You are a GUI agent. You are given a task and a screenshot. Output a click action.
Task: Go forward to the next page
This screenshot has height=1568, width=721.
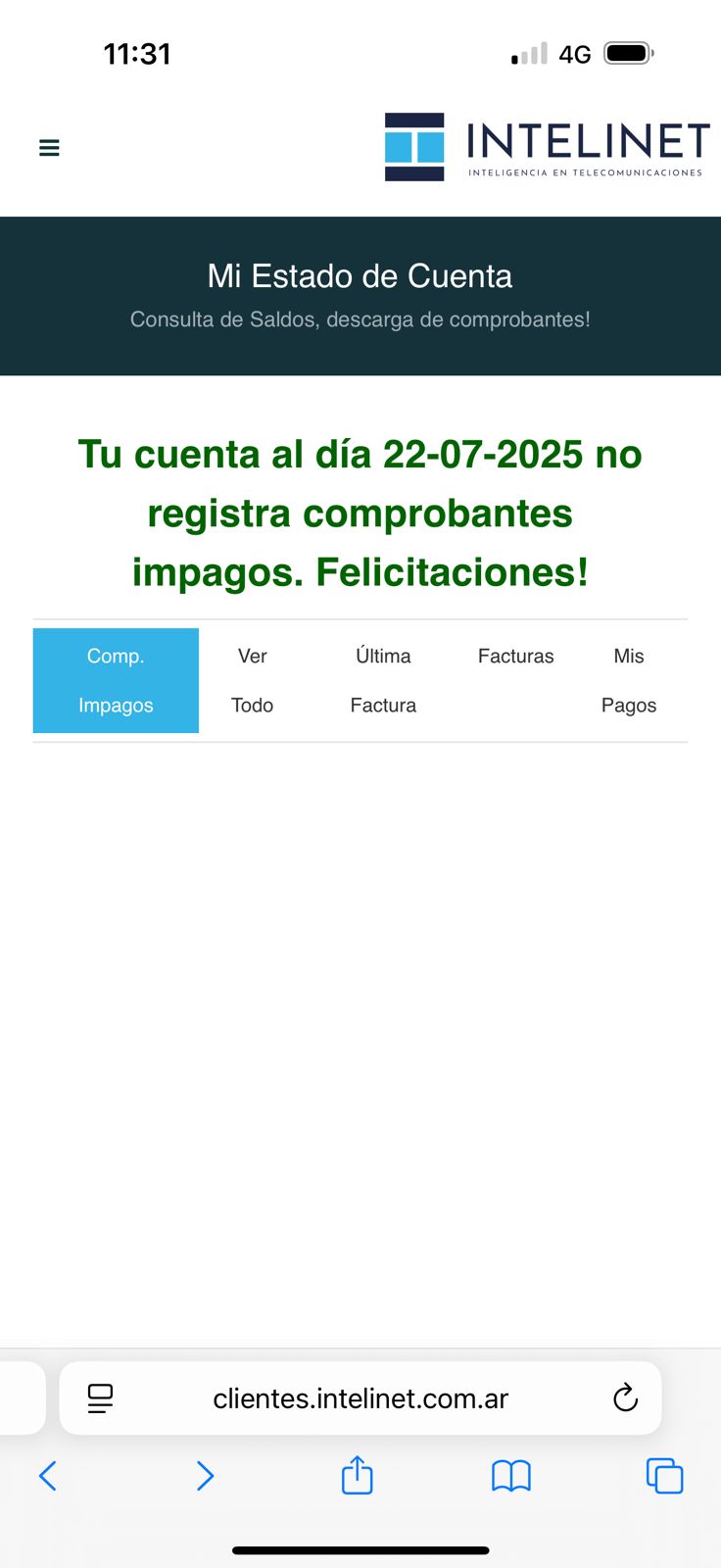(205, 1476)
